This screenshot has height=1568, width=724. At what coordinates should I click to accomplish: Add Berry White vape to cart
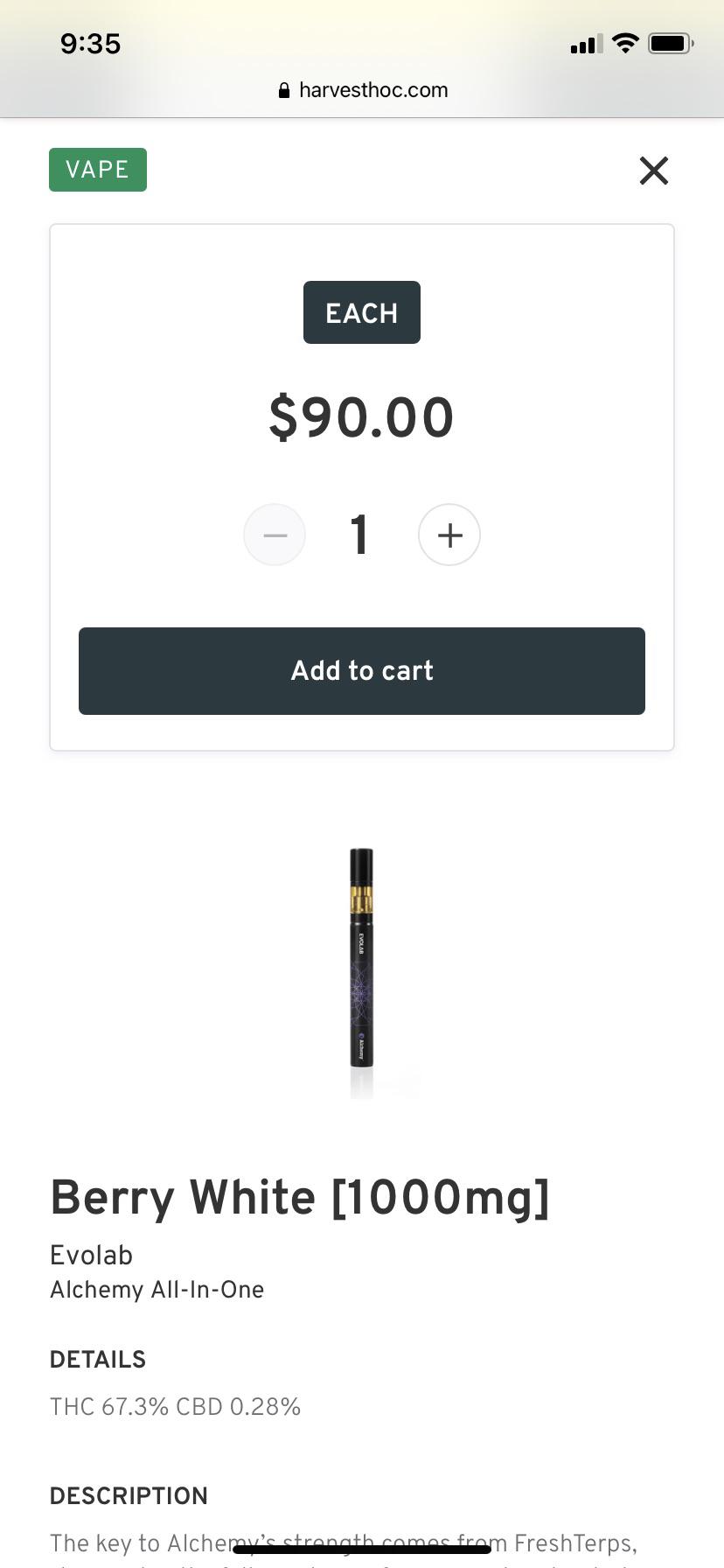coord(362,671)
